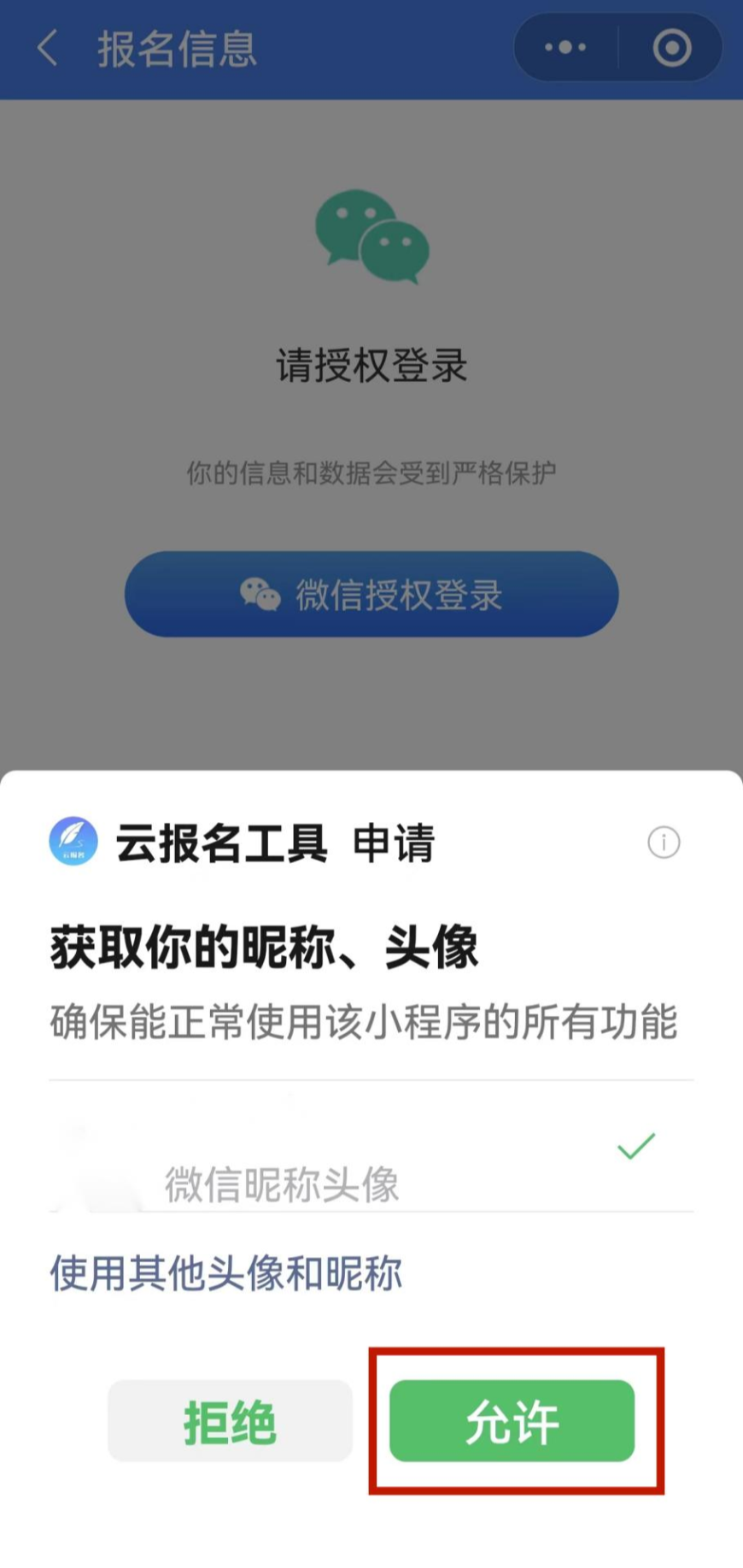
Task: Tap 拒绝 to reject the request
Action: 230,1420
